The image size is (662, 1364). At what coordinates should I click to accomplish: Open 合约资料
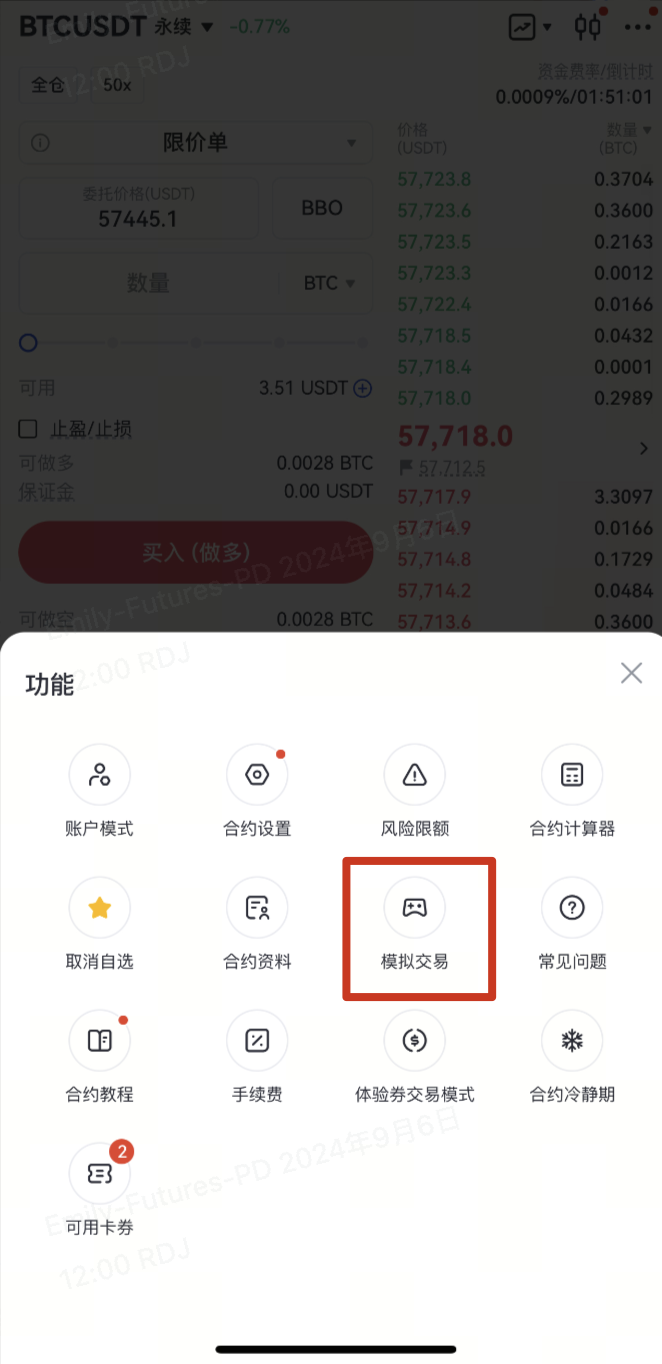tap(257, 908)
